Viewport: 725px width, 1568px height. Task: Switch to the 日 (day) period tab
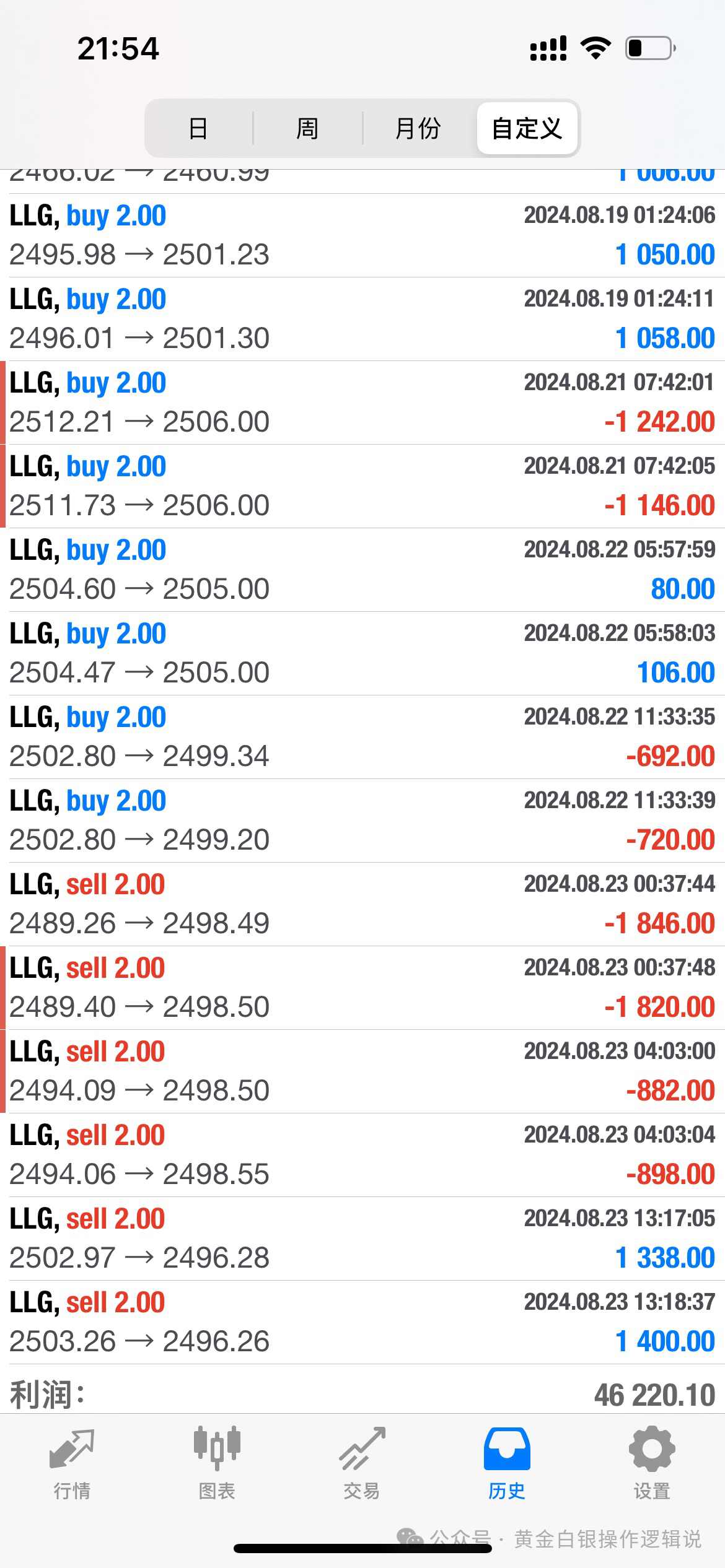[x=198, y=128]
